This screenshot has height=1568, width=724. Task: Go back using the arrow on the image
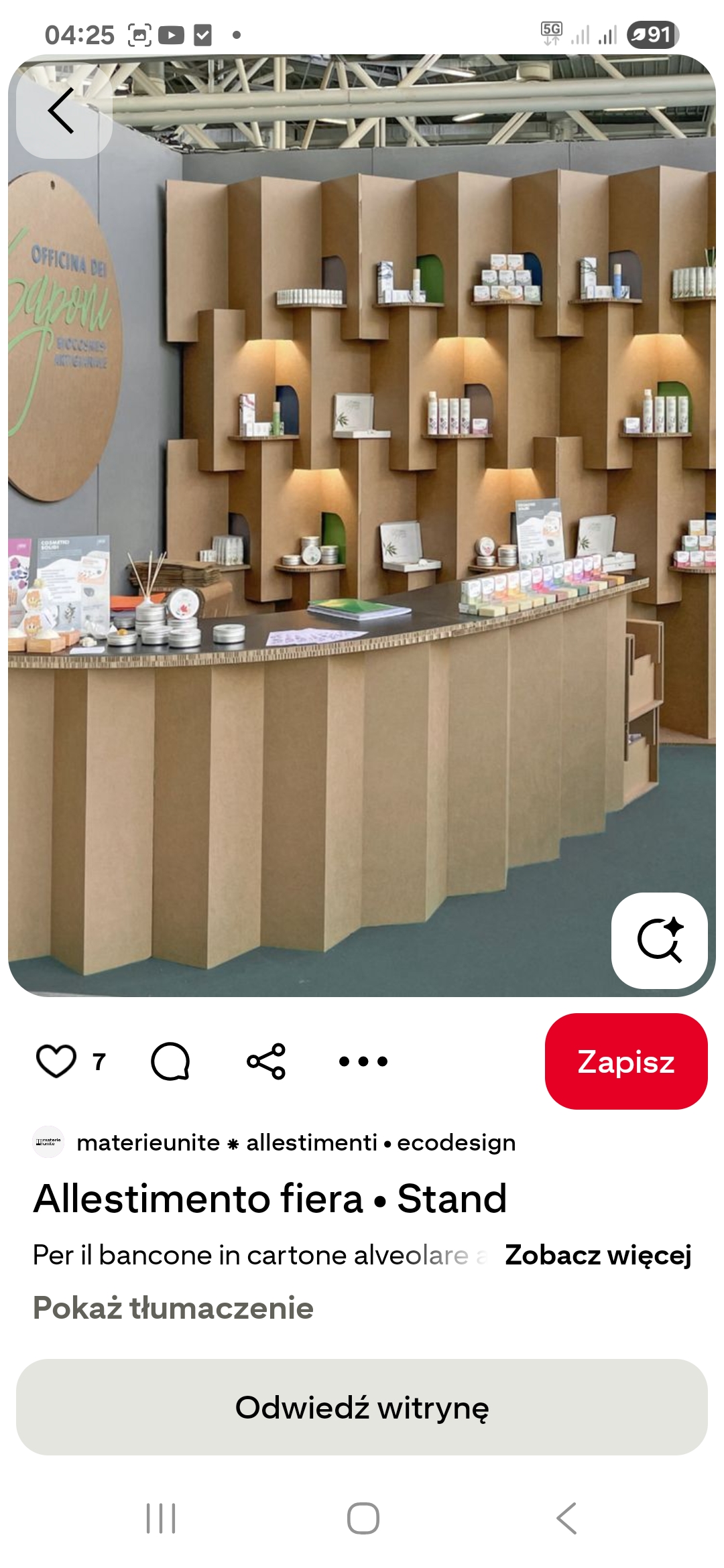pyautogui.click(x=63, y=111)
